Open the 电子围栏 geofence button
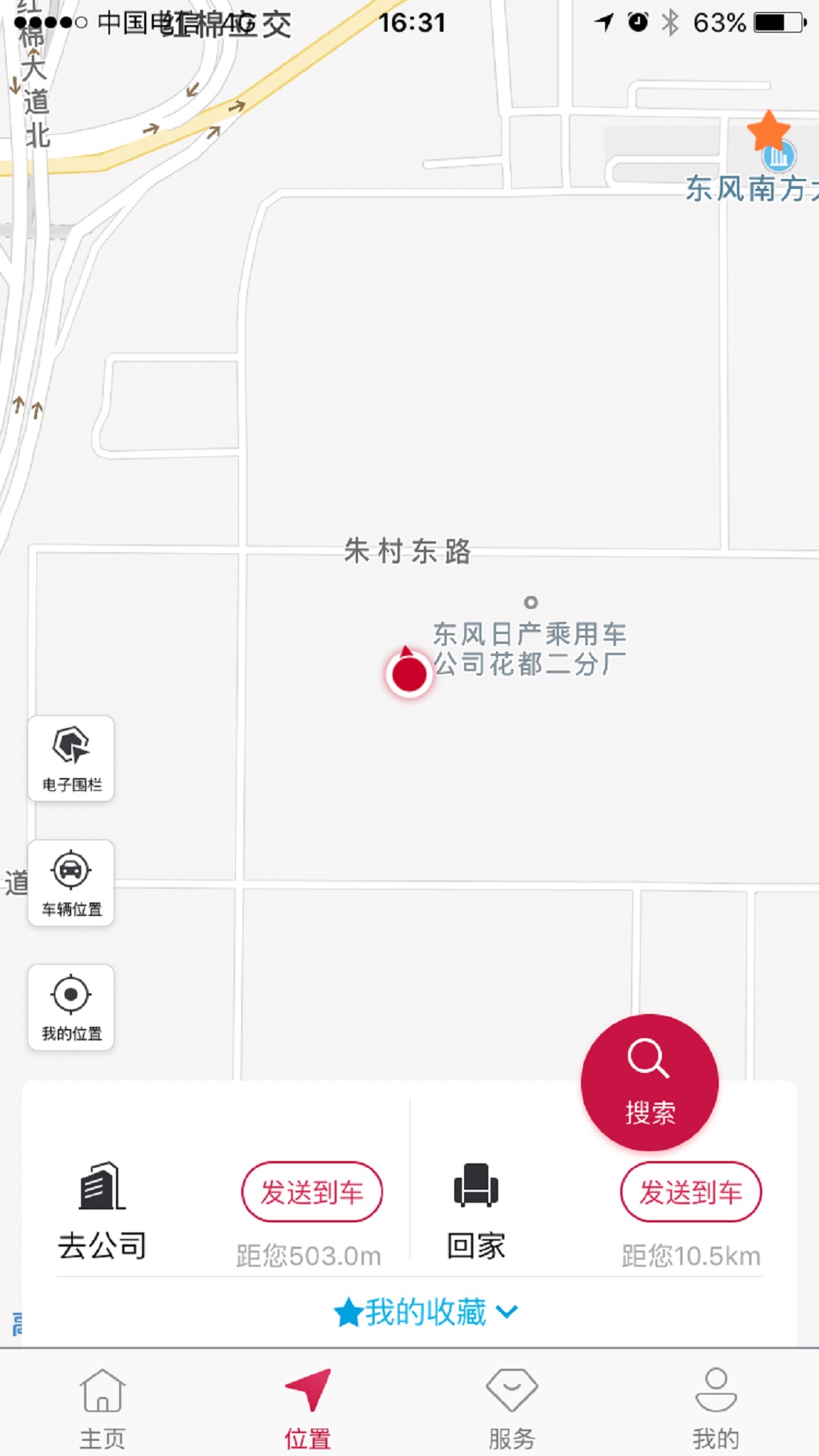 tap(71, 758)
